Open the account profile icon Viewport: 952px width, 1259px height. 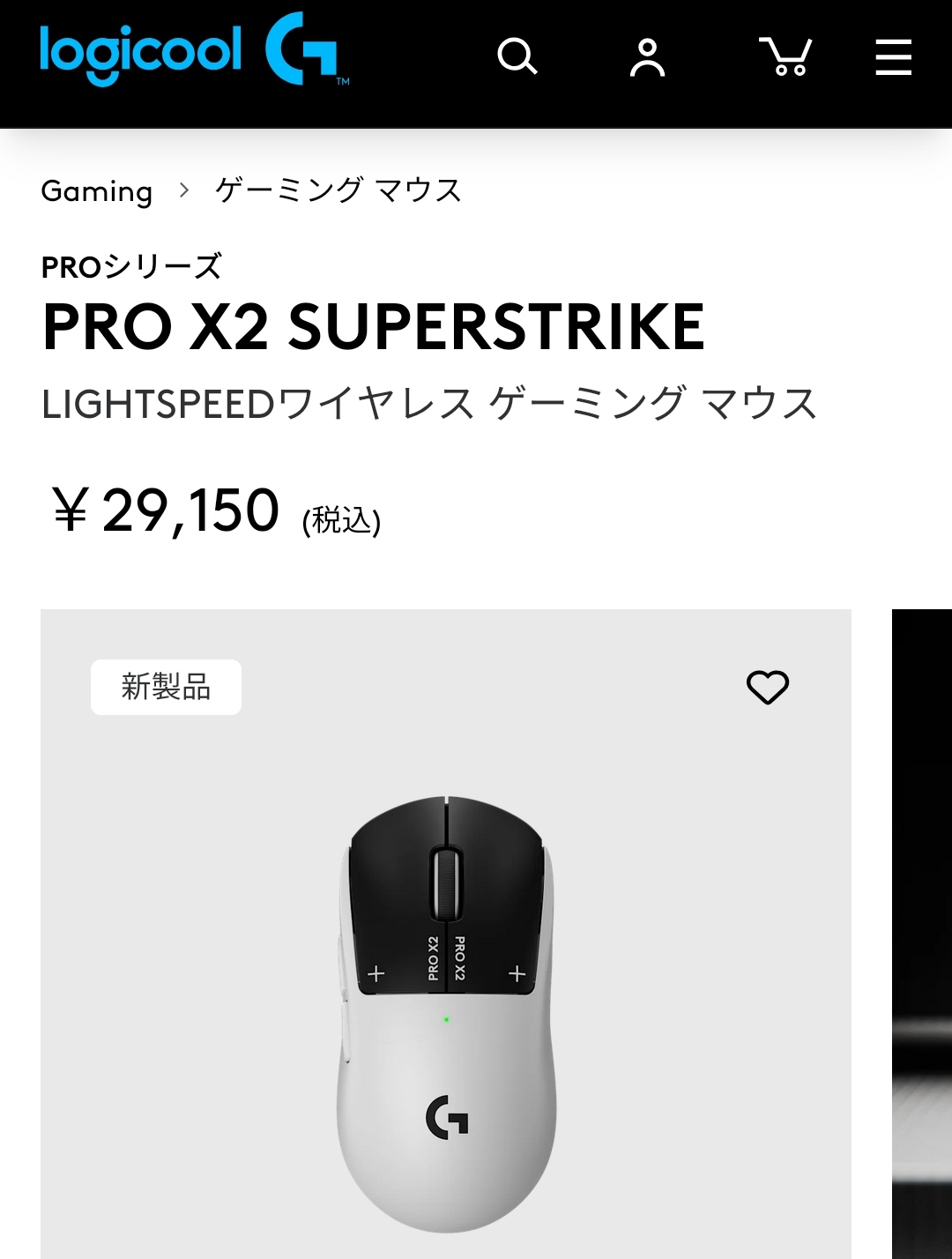pyautogui.click(x=647, y=57)
